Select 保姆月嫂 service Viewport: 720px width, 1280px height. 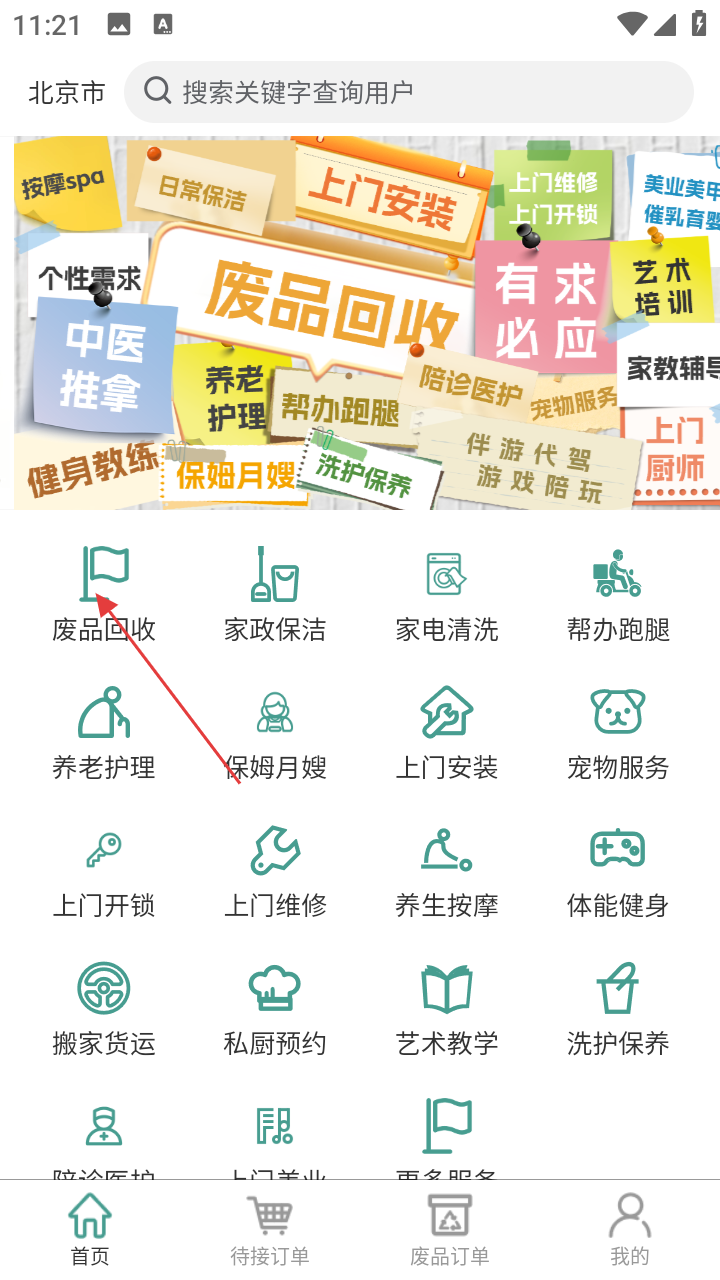[275, 731]
